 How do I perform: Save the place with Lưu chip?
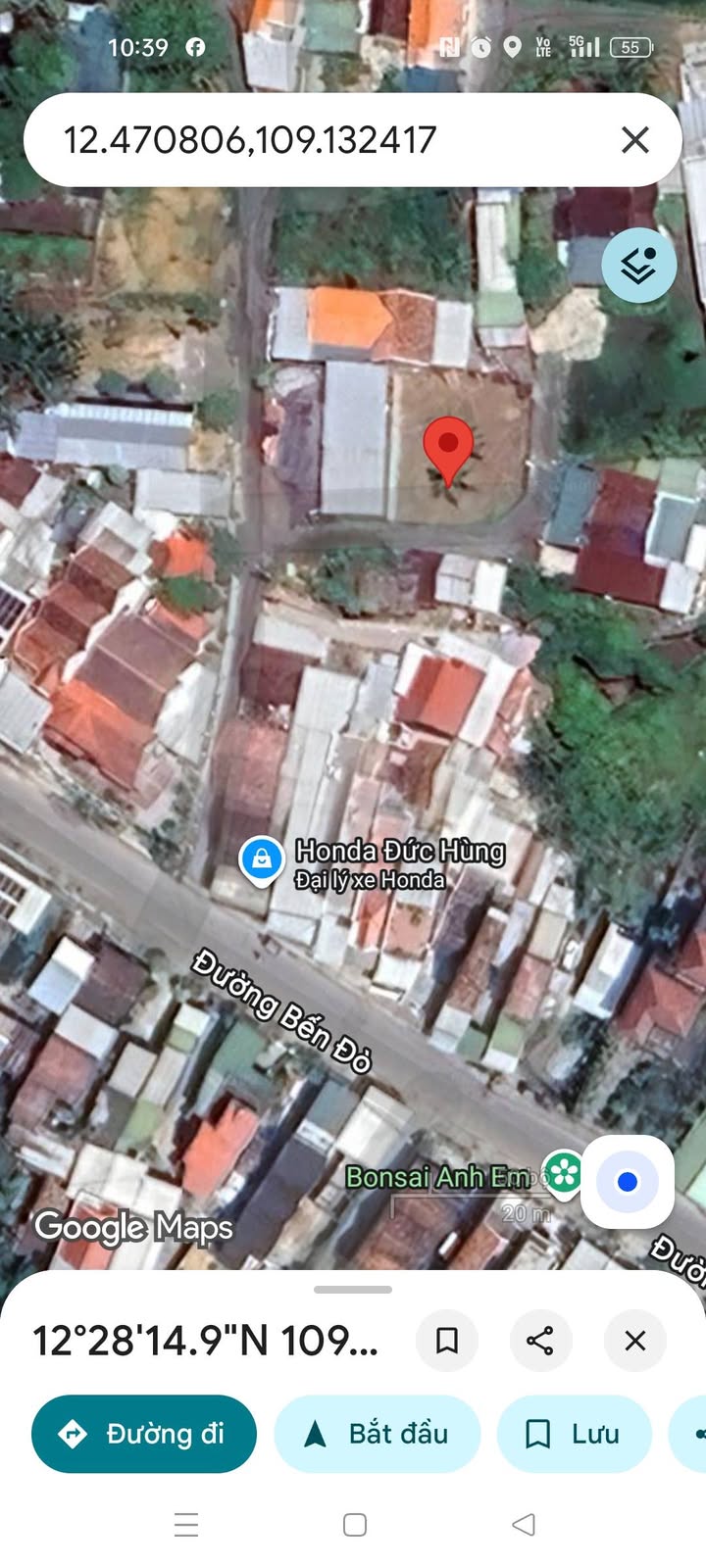(575, 1434)
